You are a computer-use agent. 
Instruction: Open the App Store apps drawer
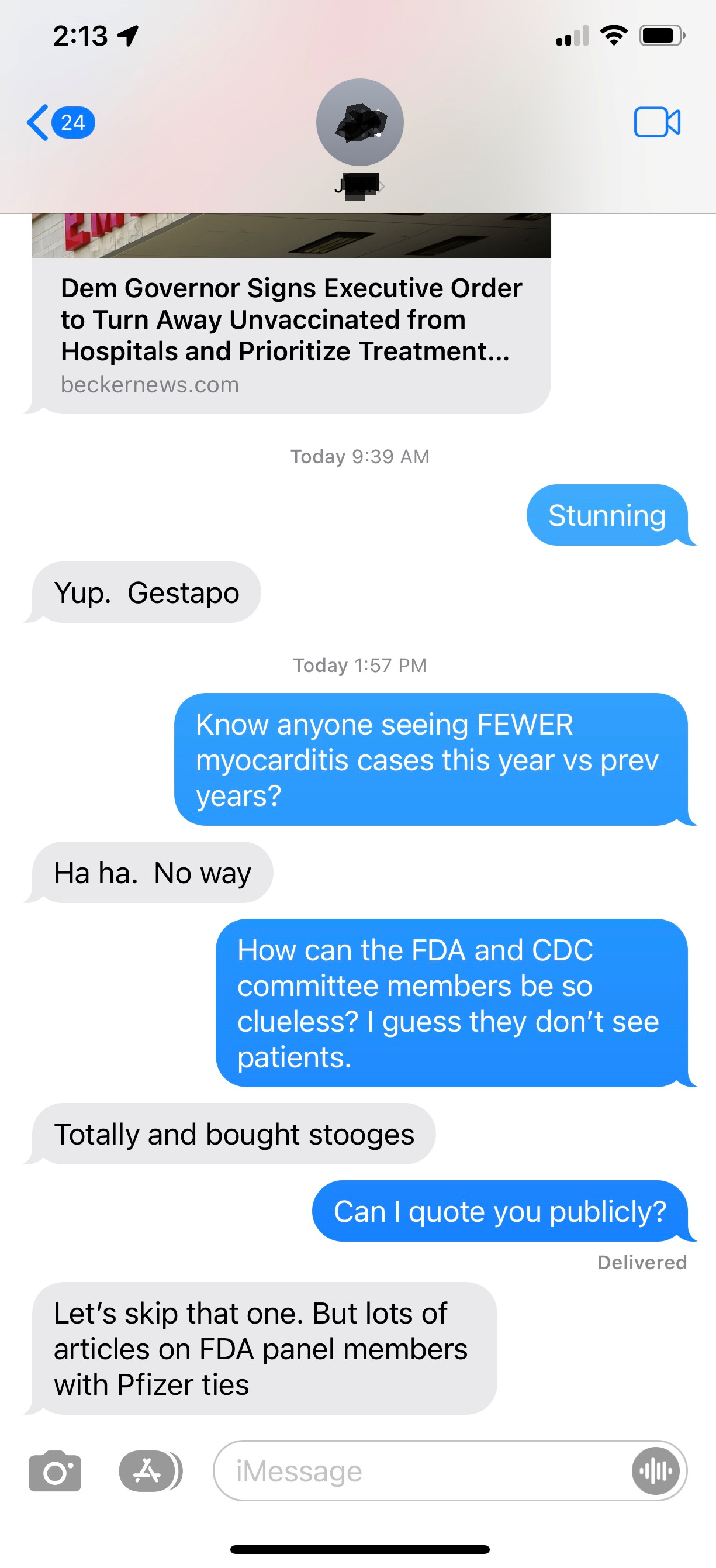149,1470
